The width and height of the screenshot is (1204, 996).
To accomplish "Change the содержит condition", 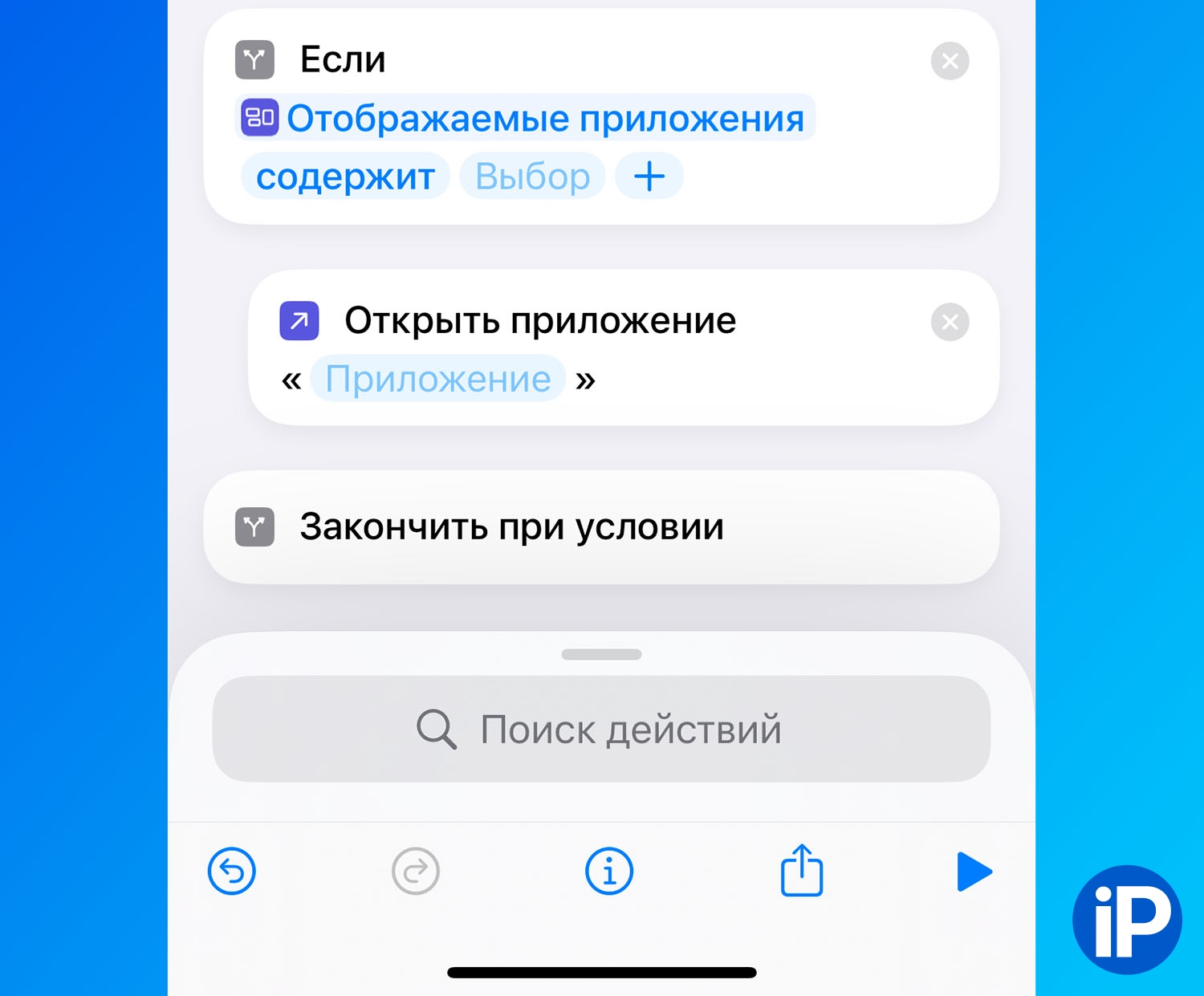I will pos(345,177).
